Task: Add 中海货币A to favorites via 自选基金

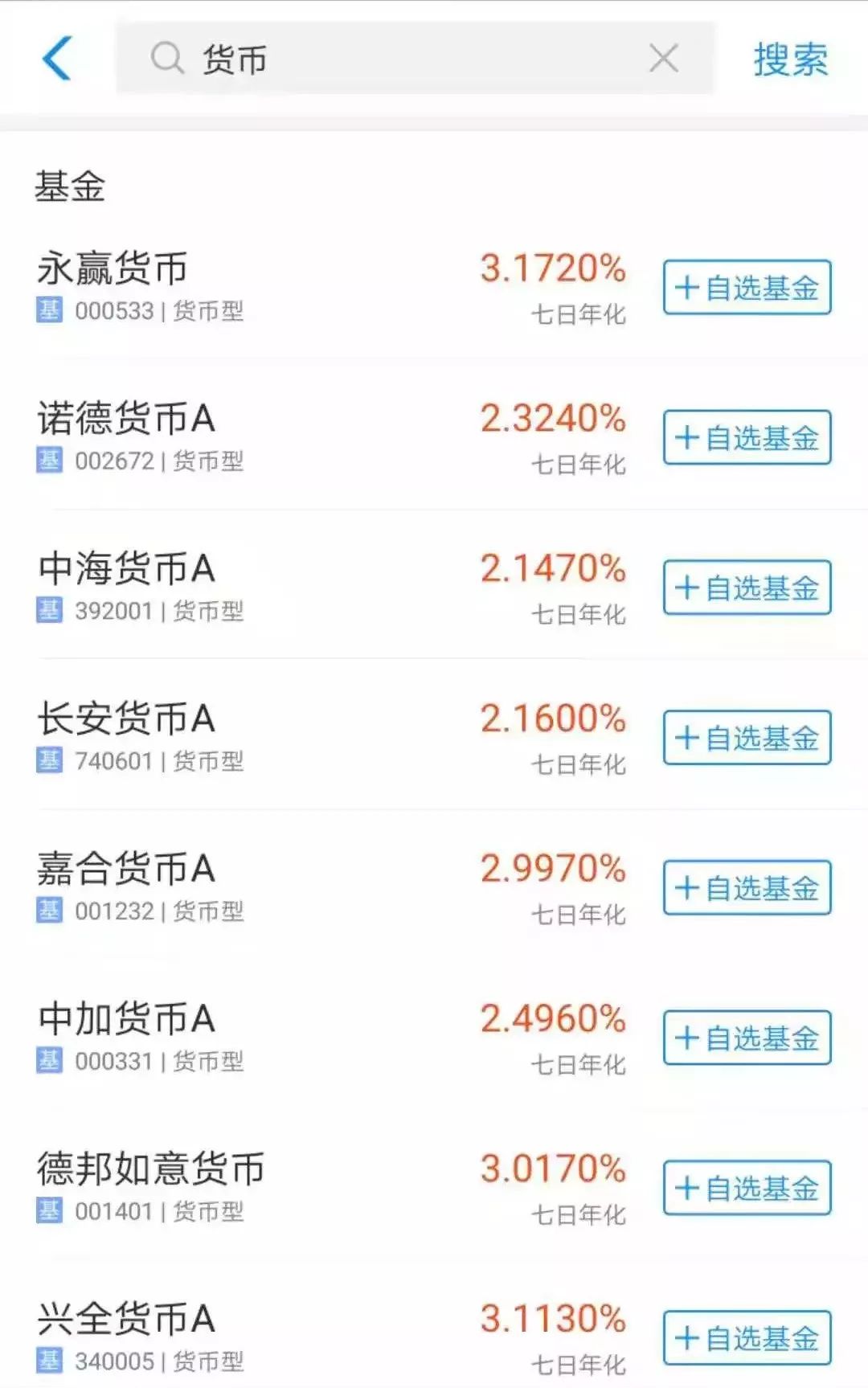Action: [x=746, y=588]
